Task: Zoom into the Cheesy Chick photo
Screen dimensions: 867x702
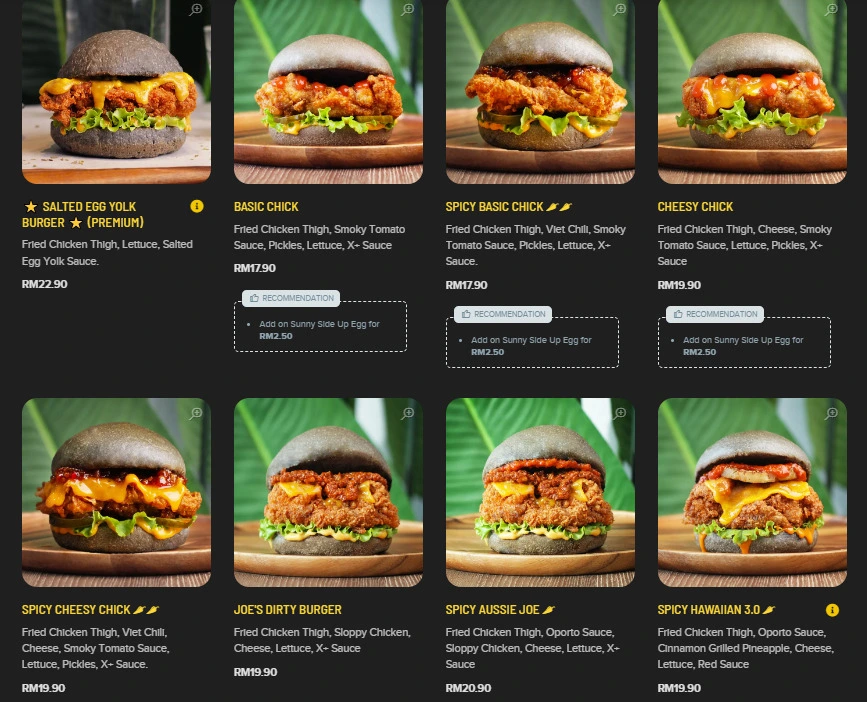Action: (x=831, y=10)
